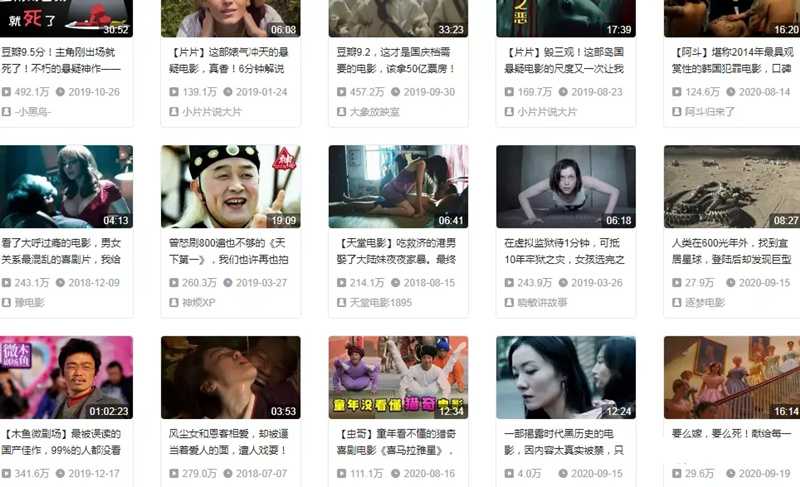Watch the 12:24 video 一部揭露时代黑历史的电影
800x487 pixels.
[566, 377]
